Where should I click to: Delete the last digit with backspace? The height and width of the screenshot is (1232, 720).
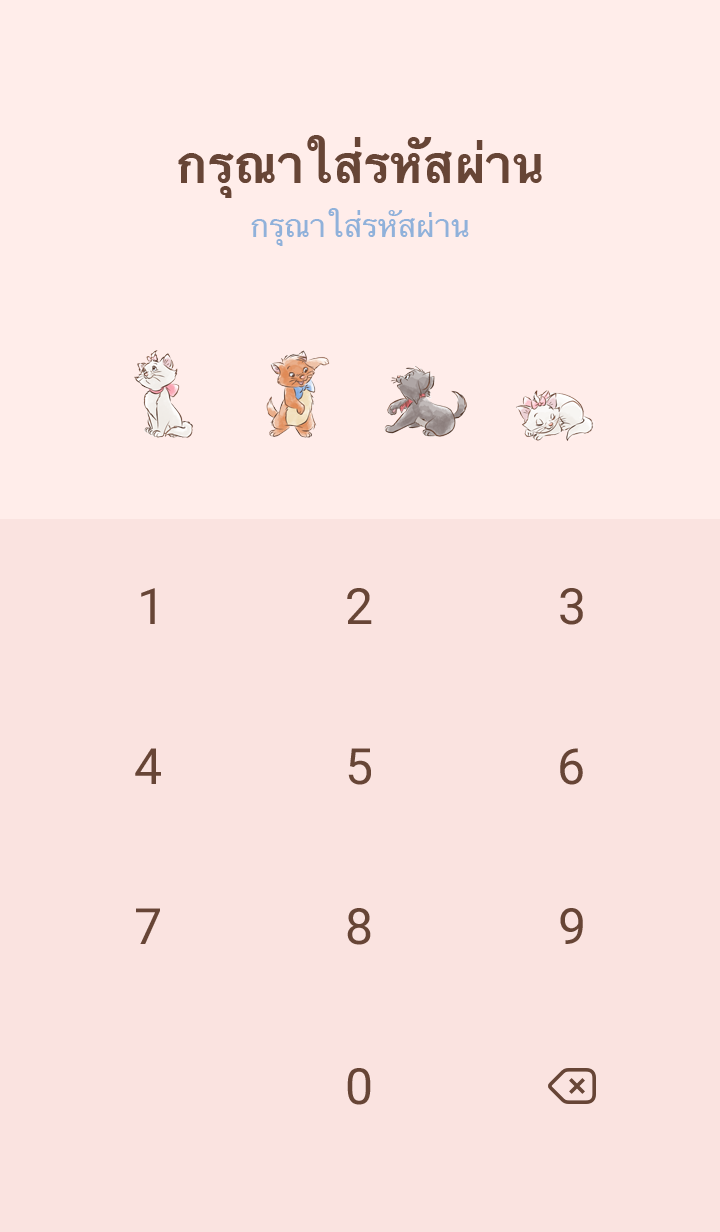point(572,1086)
